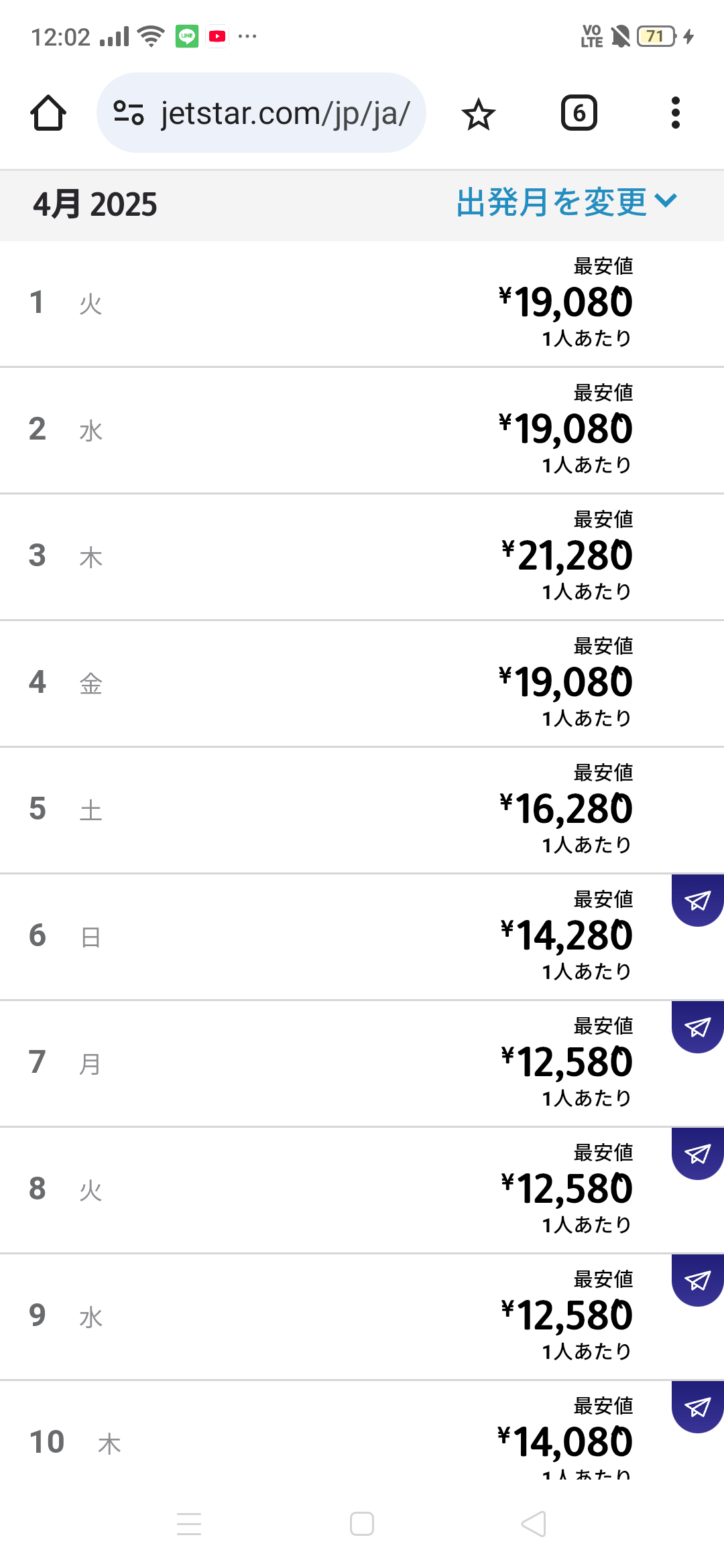
Task: Select April 1 fare of ¥19,080
Action: [362, 304]
